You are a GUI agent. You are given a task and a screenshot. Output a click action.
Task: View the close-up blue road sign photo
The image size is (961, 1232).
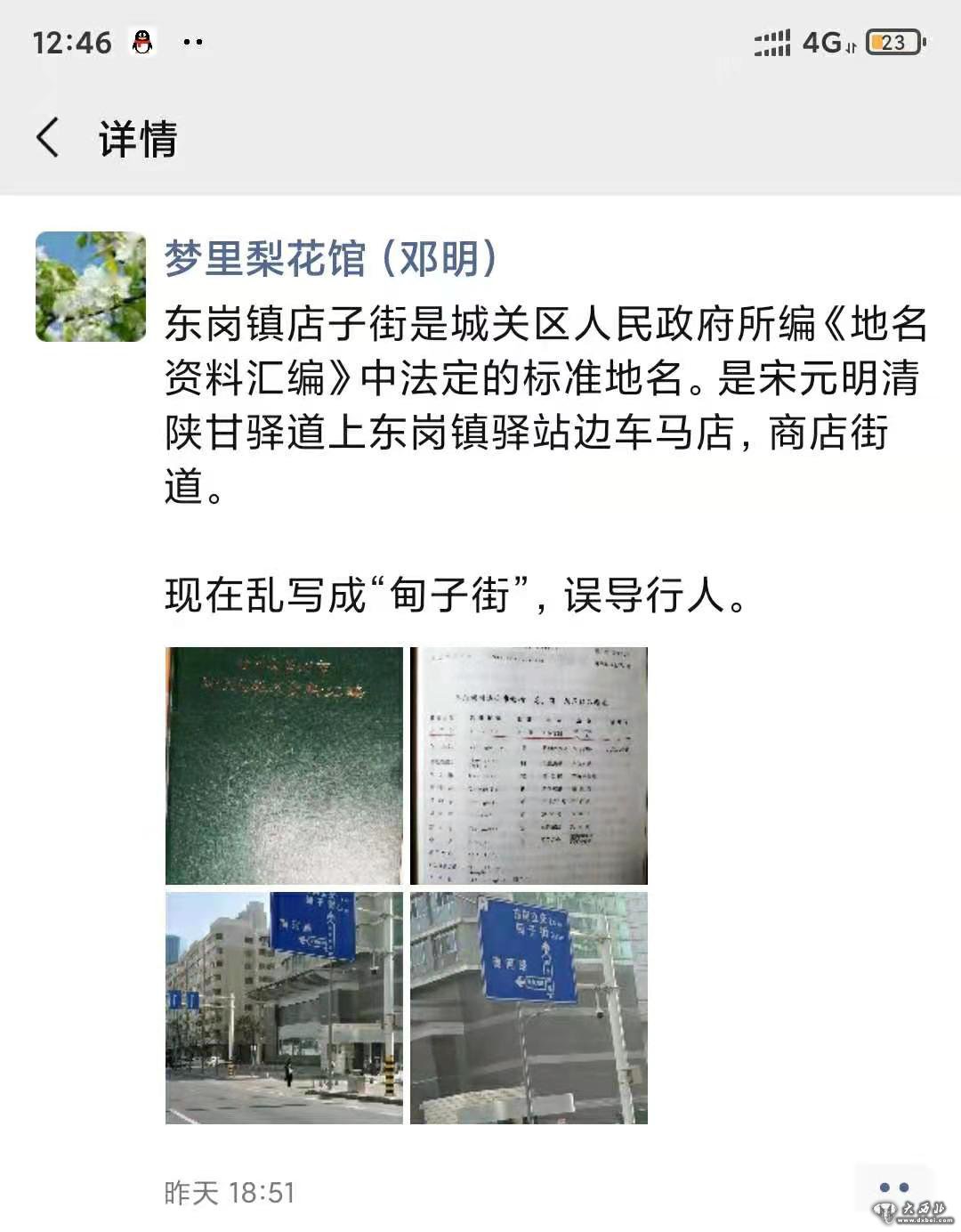(x=529, y=1008)
